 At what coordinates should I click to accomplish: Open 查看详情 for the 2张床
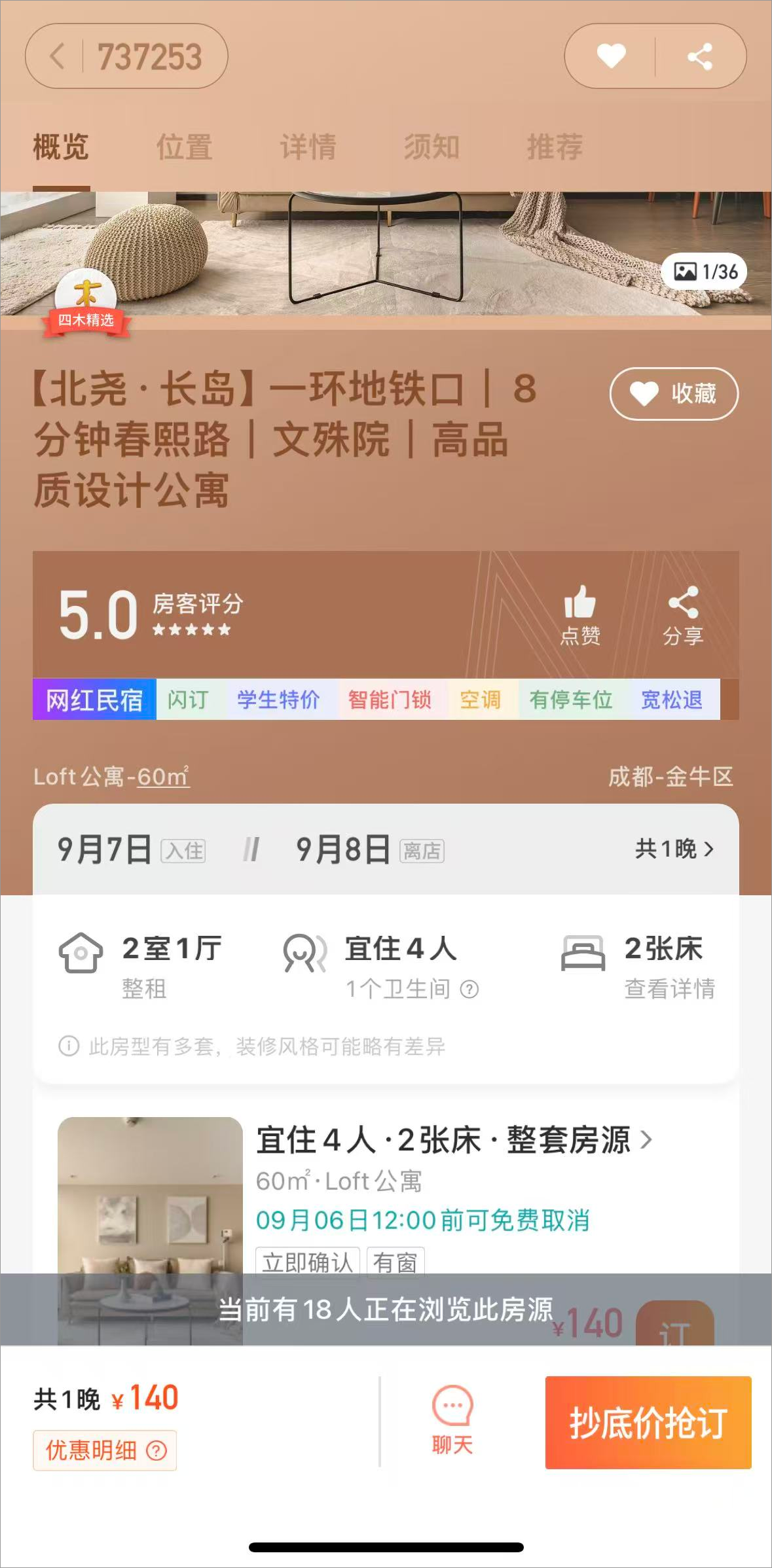coord(669,988)
